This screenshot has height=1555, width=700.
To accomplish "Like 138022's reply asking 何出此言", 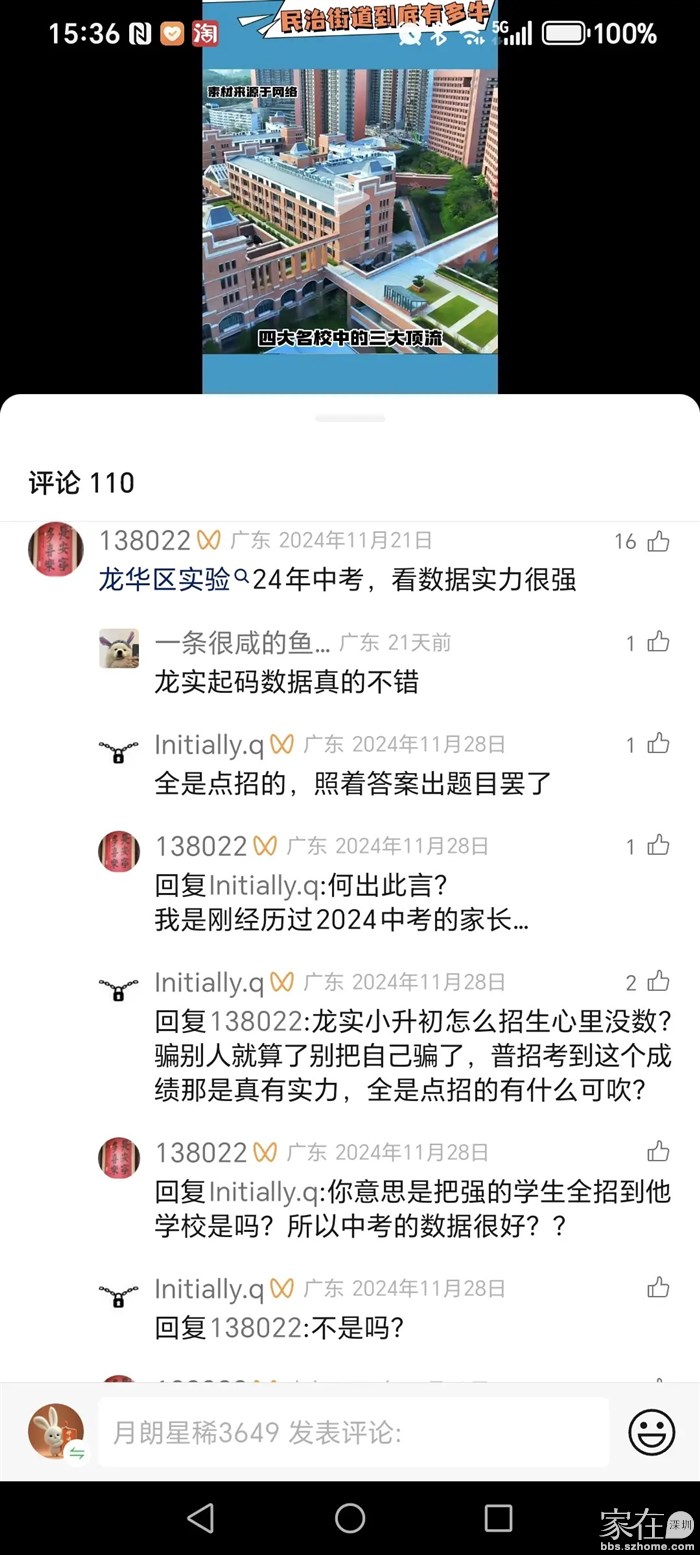I will 657,846.
